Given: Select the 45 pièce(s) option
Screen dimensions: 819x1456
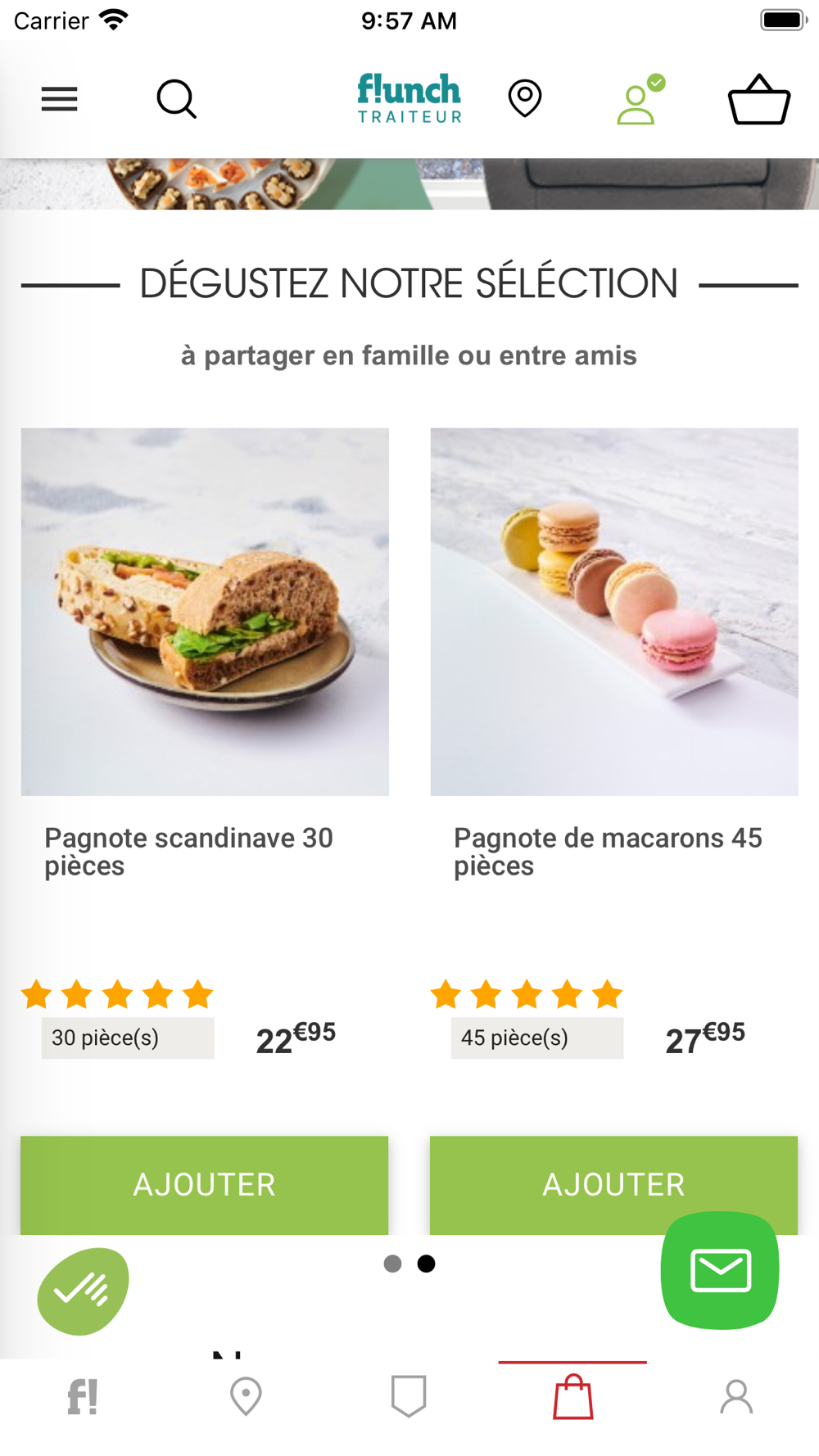Looking at the screenshot, I should (x=537, y=1038).
